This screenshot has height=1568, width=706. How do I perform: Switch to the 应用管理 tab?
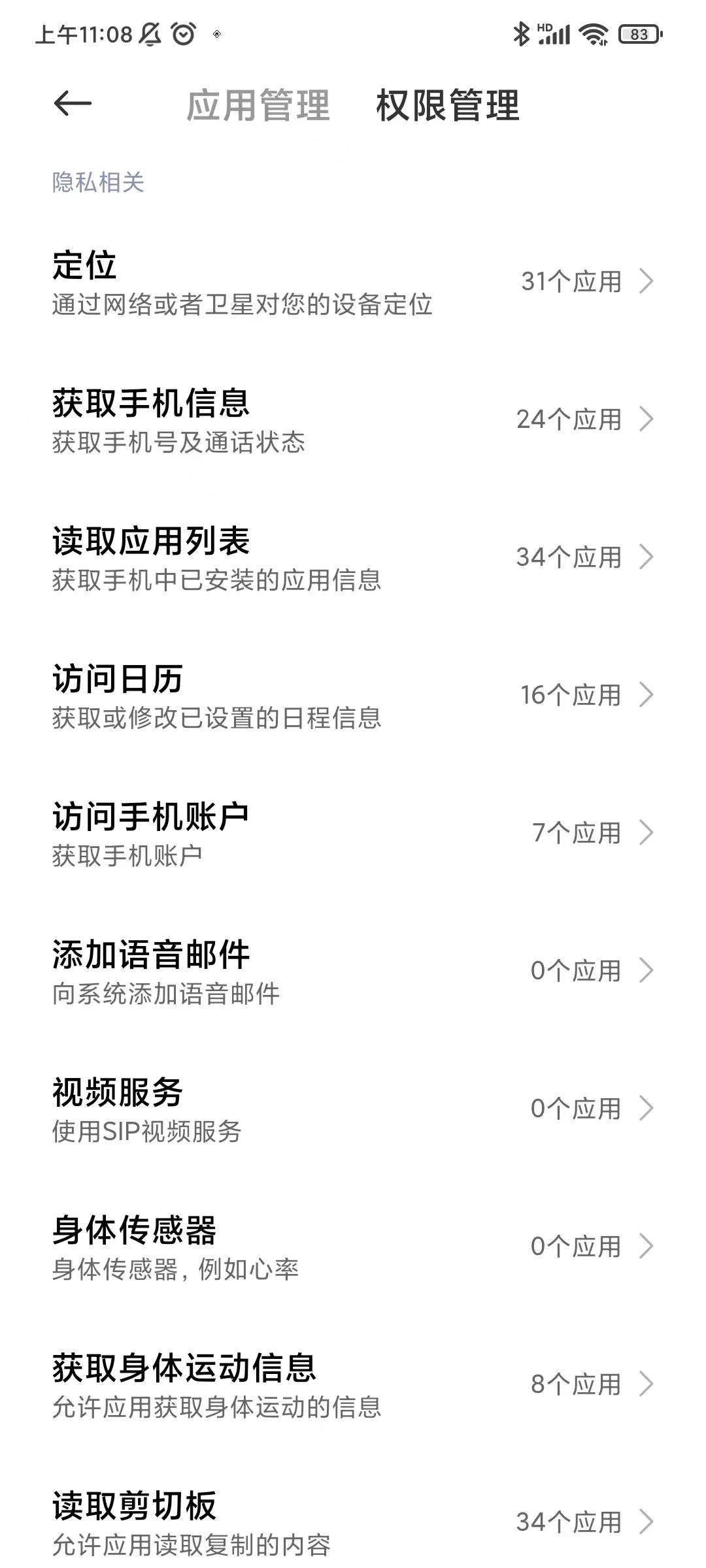pyautogui.click(x=258, y=105)
